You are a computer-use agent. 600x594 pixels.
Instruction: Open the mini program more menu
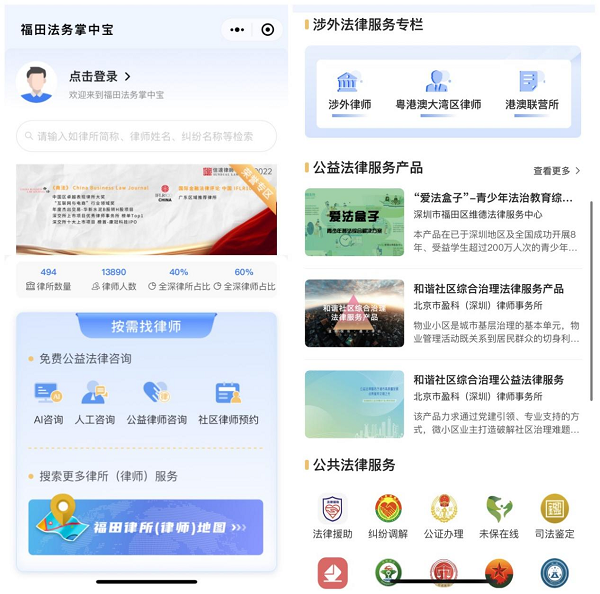point(237,30)
